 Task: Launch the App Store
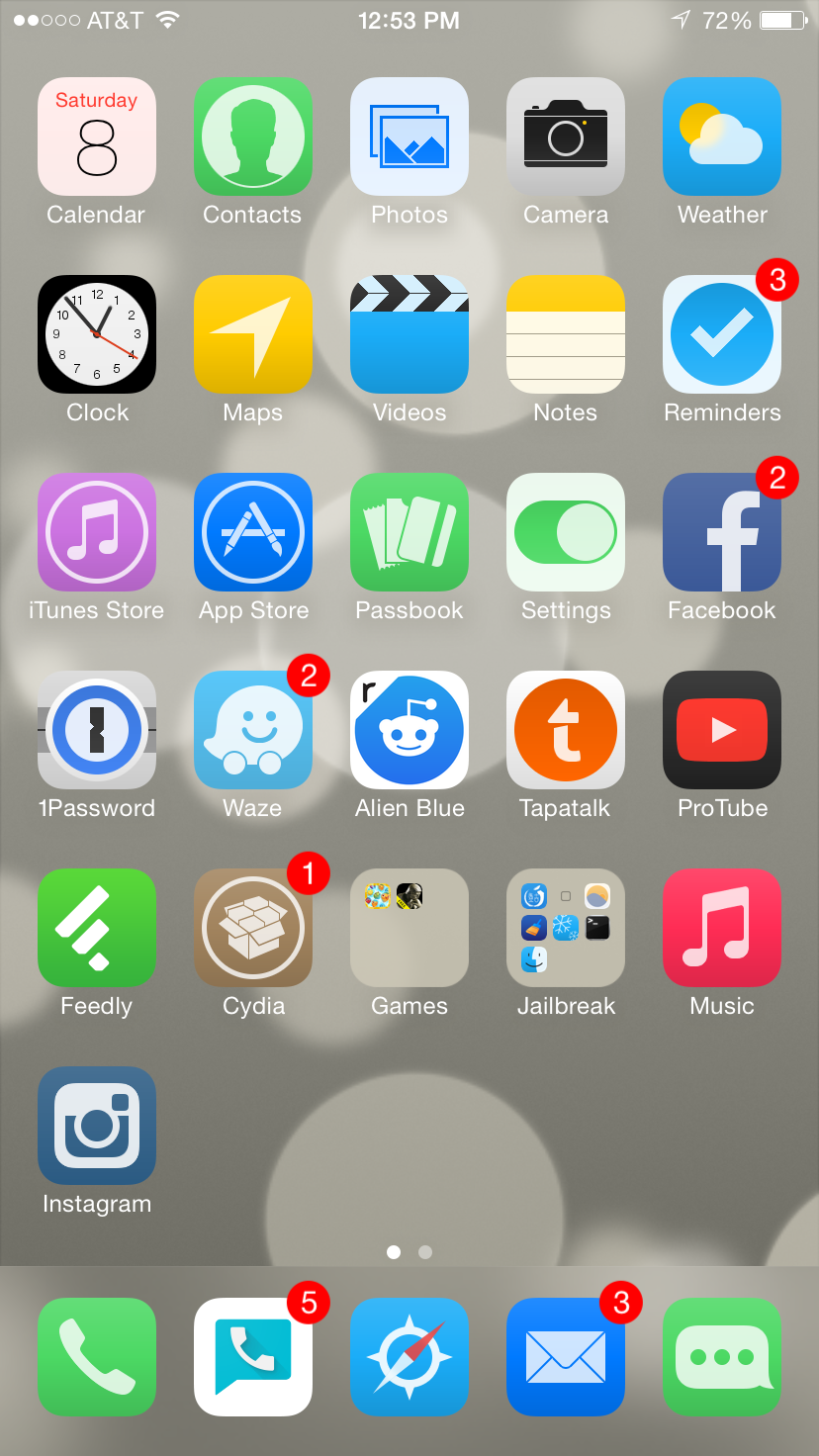[x=253, y=532]
